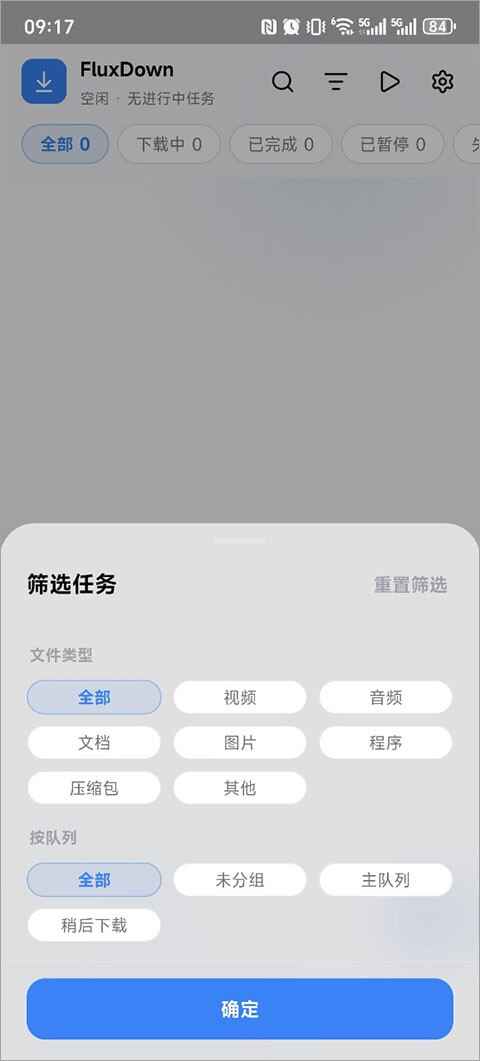This screenshot has width=480, height=1061.
Task: Open the settings gear icon
Action: point(442,82)
